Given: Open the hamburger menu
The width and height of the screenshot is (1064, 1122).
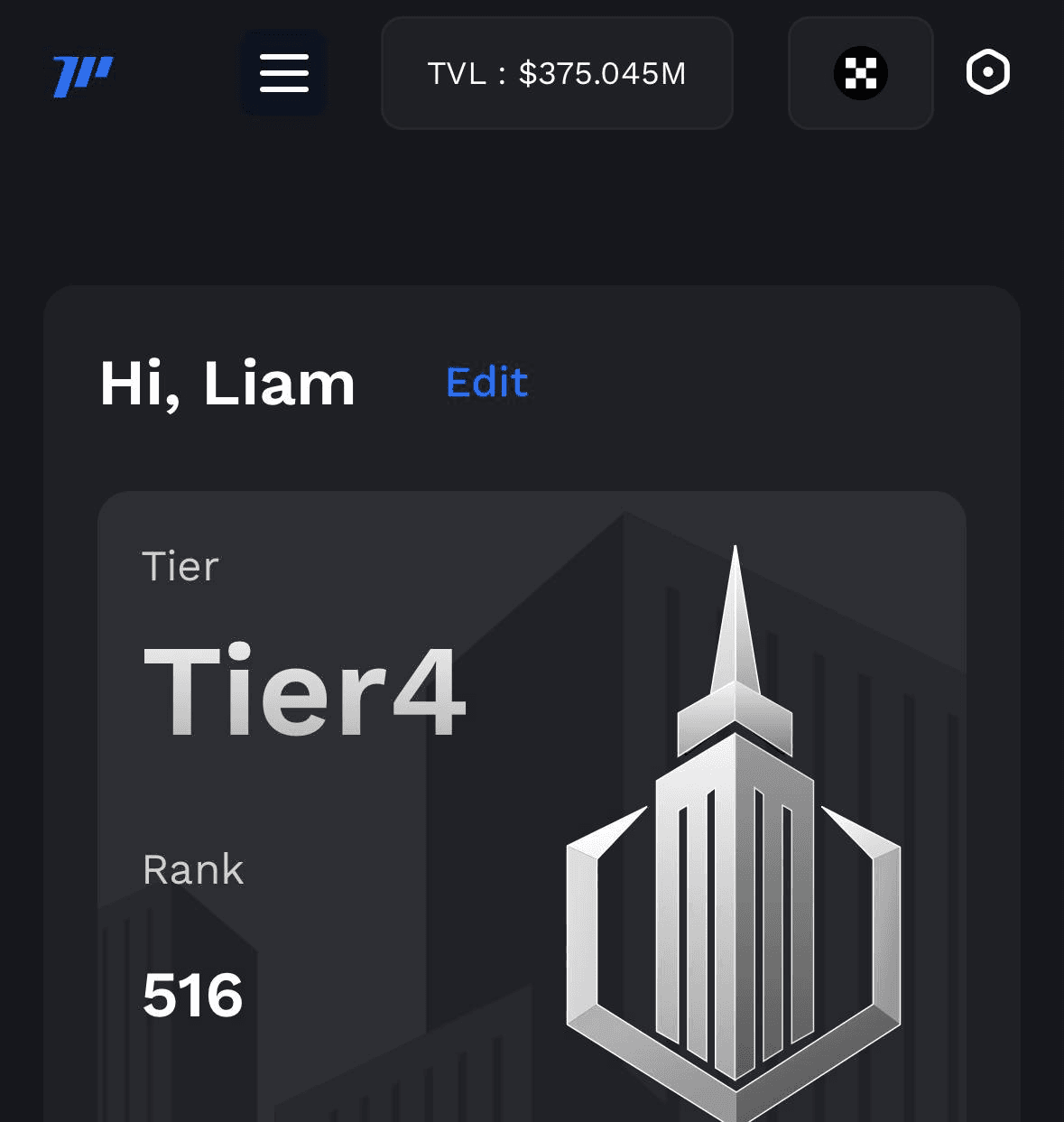Looking at the screenshot, I should (283, 73).
